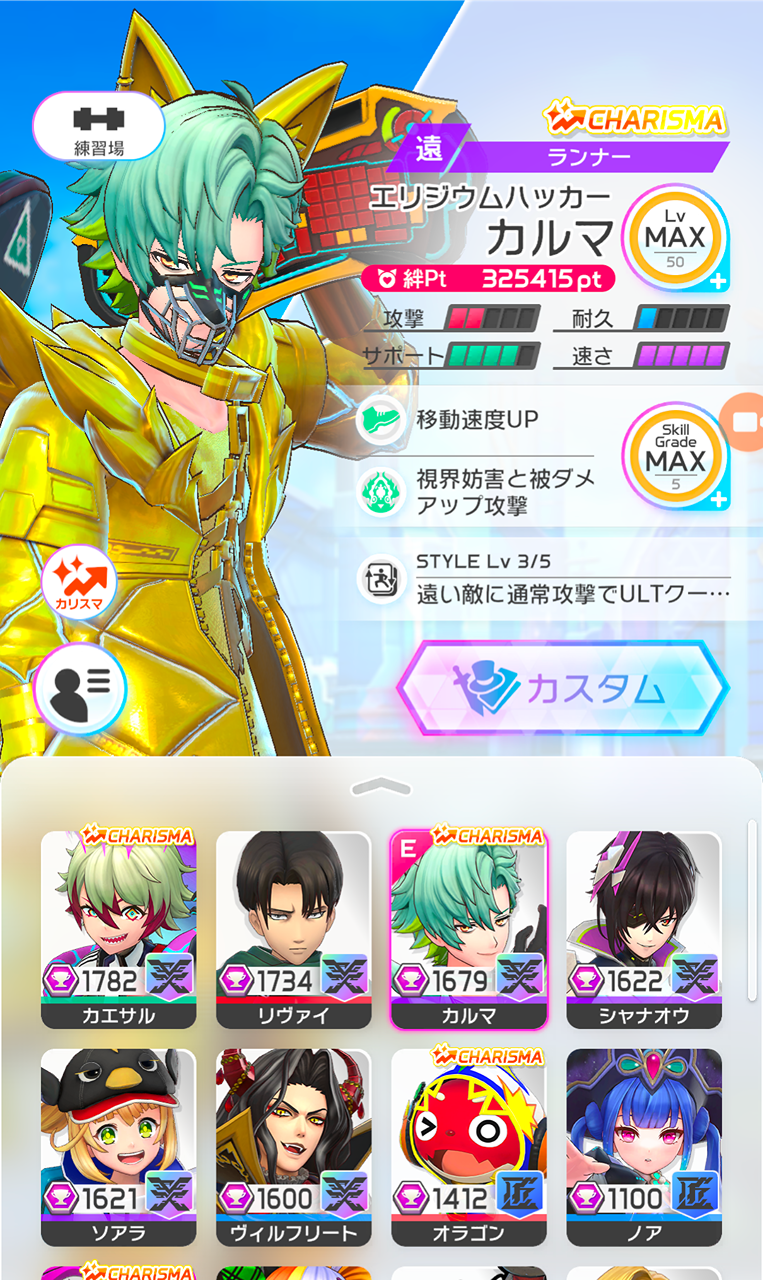Open the character profile details icon
763x1280 pixels.
tap(79, 689)
